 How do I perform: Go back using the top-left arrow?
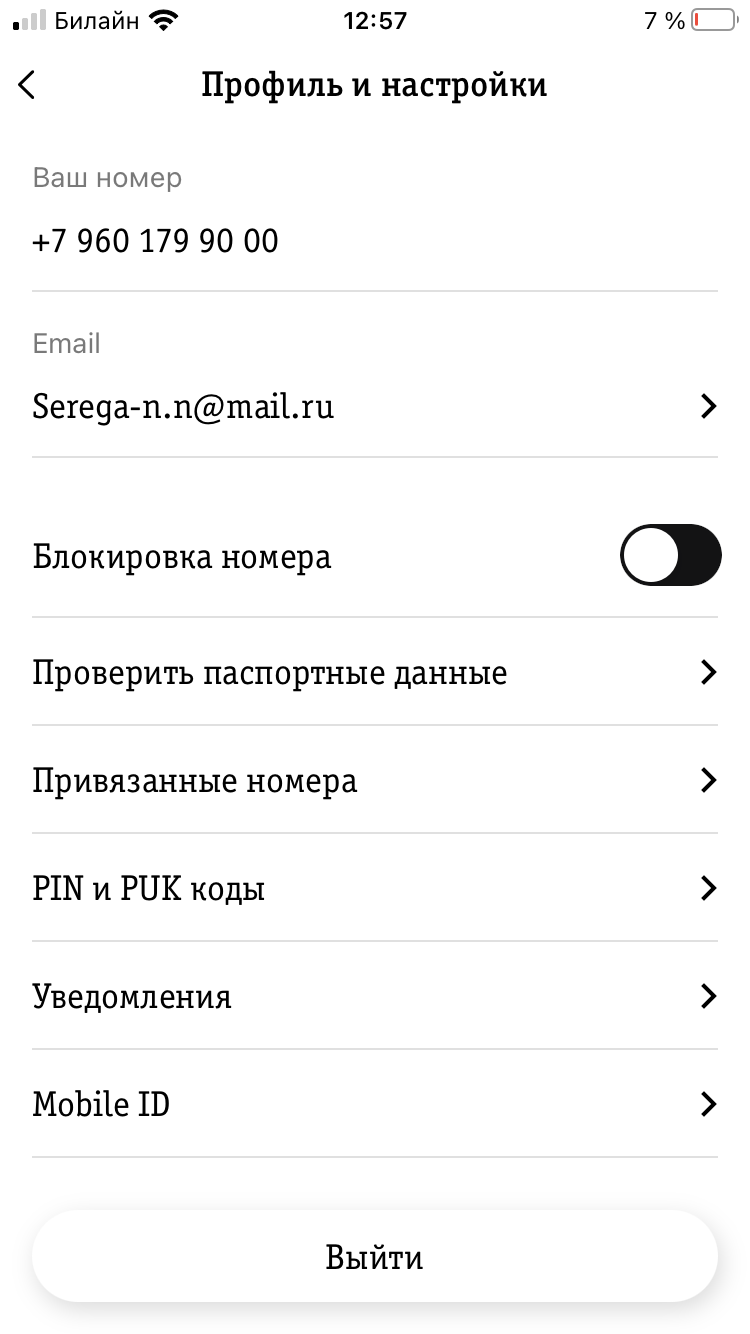tap(27, 86)
